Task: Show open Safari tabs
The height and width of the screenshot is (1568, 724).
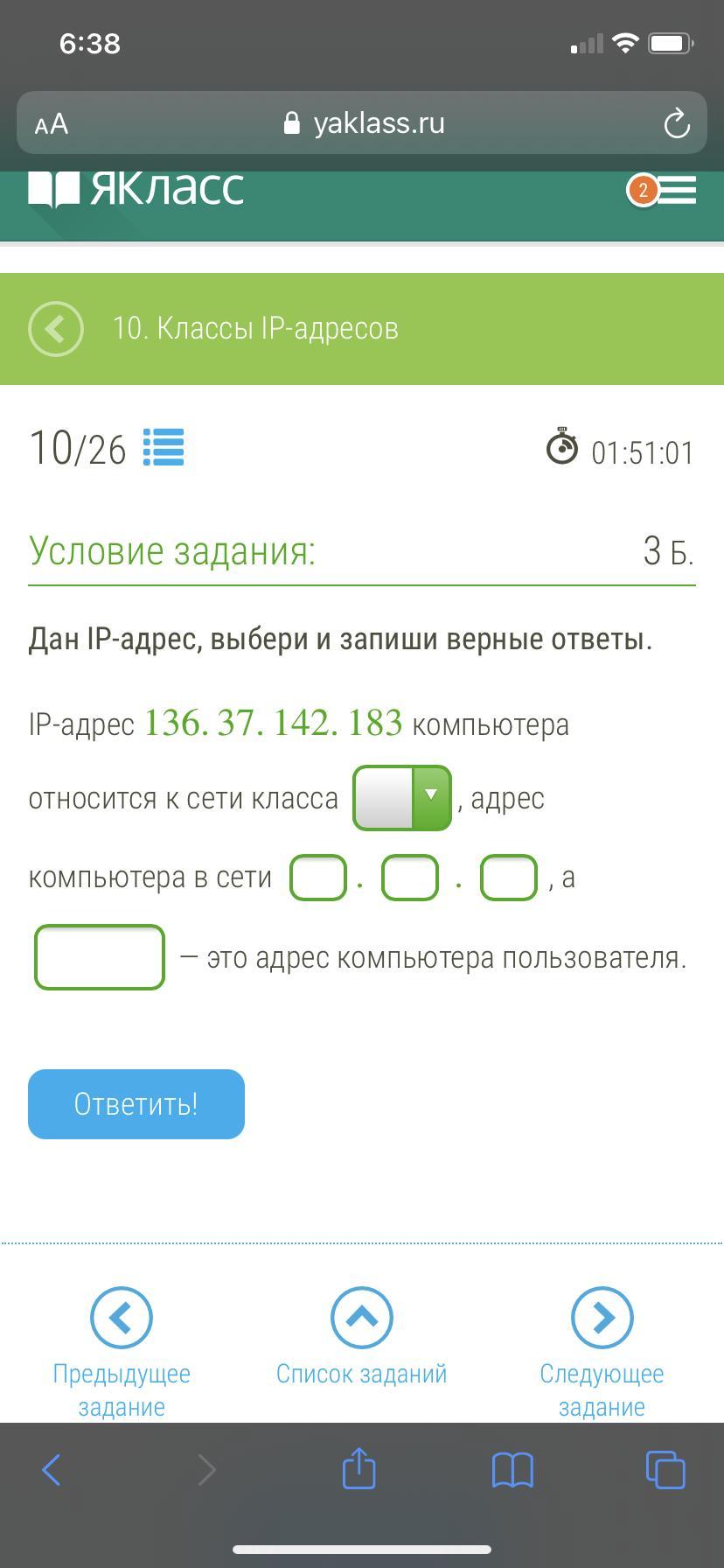Action: click(x=665, y=1470)
